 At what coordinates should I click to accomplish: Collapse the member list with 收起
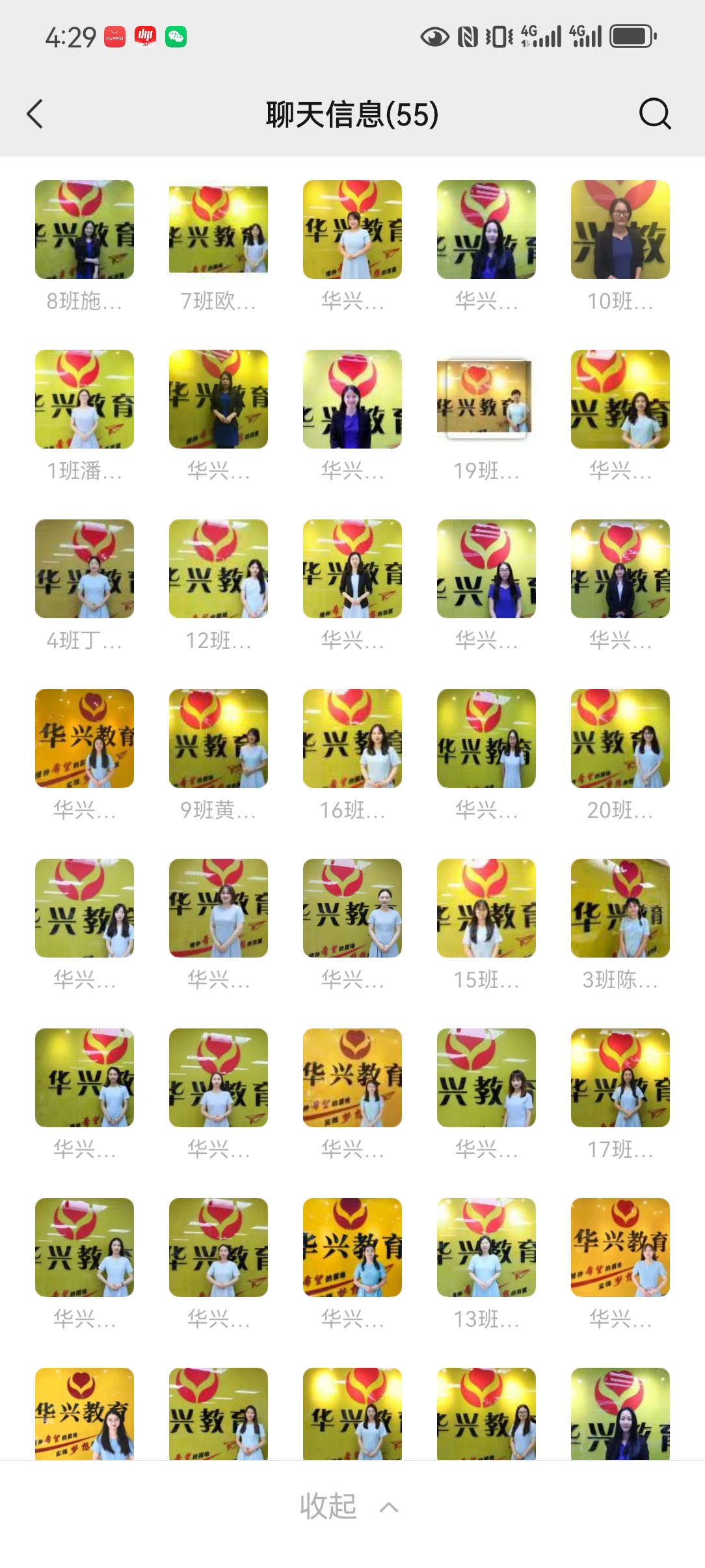[x=350, y=1506]
